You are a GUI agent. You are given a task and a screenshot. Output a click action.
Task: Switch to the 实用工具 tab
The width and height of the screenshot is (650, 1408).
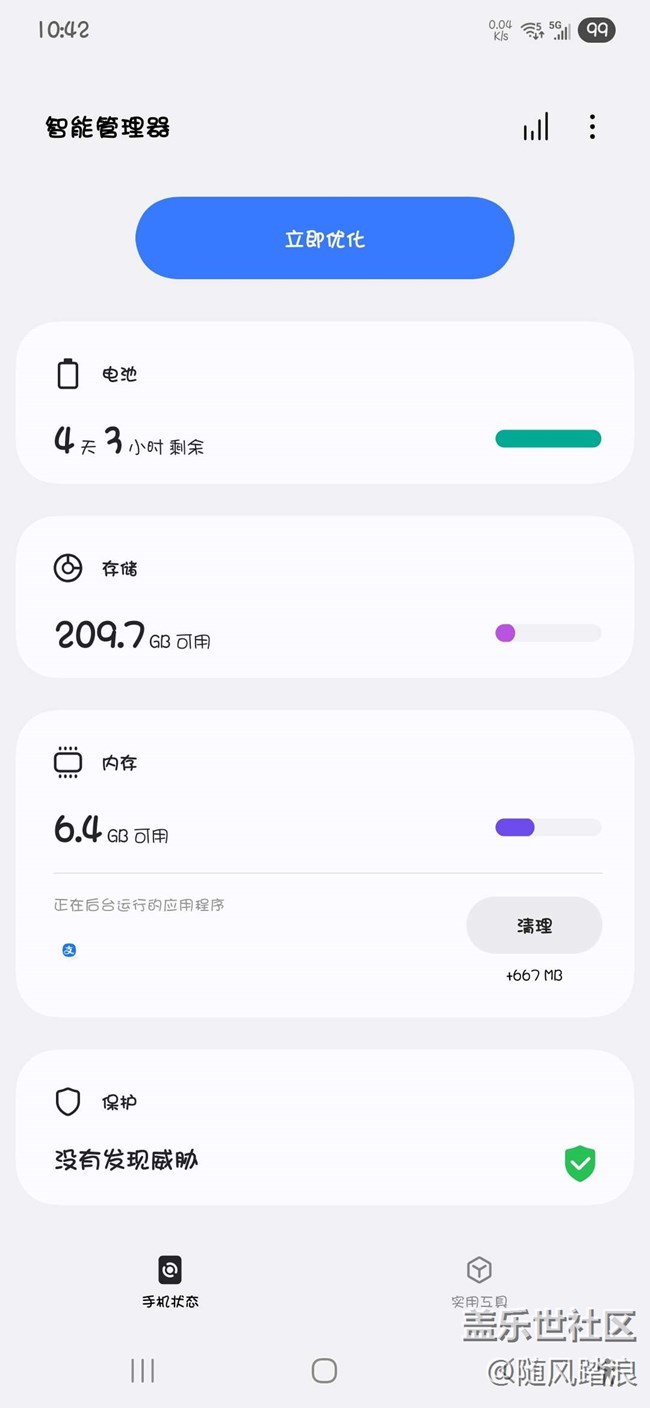coord(479,1281)
